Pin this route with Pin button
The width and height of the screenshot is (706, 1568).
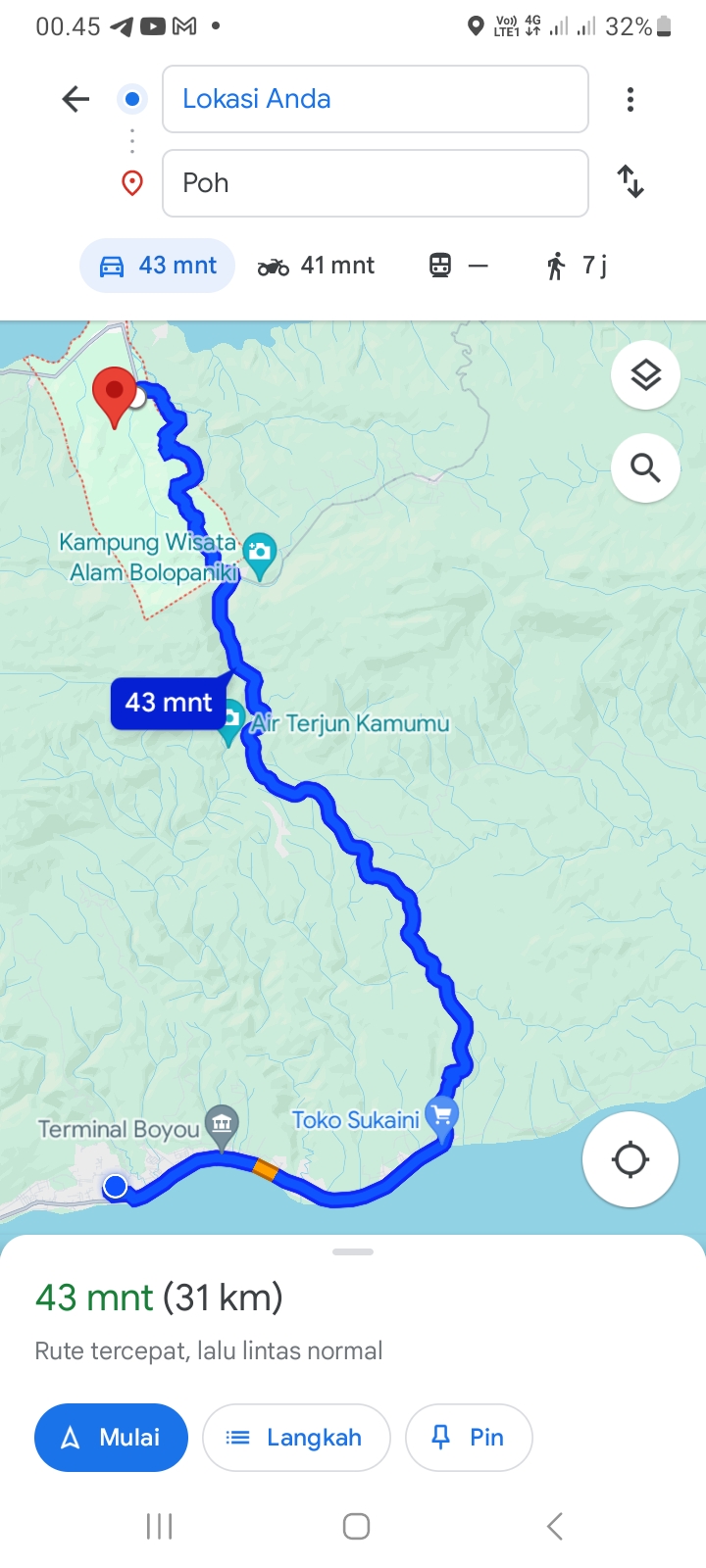[x=469, y=1438]
